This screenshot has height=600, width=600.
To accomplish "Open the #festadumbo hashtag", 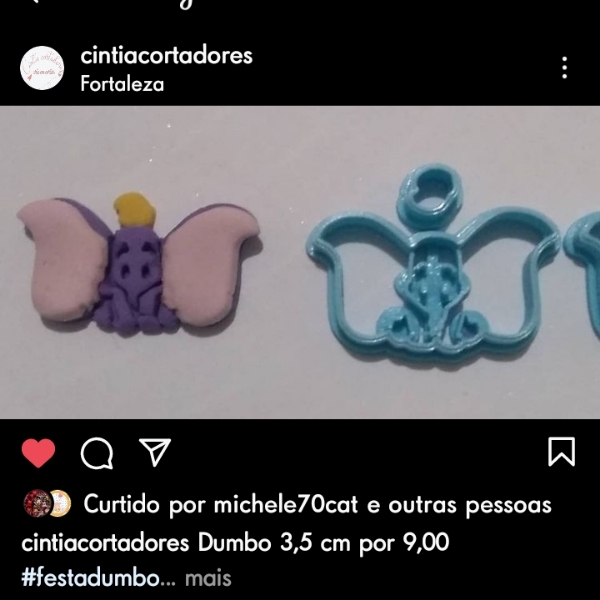I will (90, 578).
